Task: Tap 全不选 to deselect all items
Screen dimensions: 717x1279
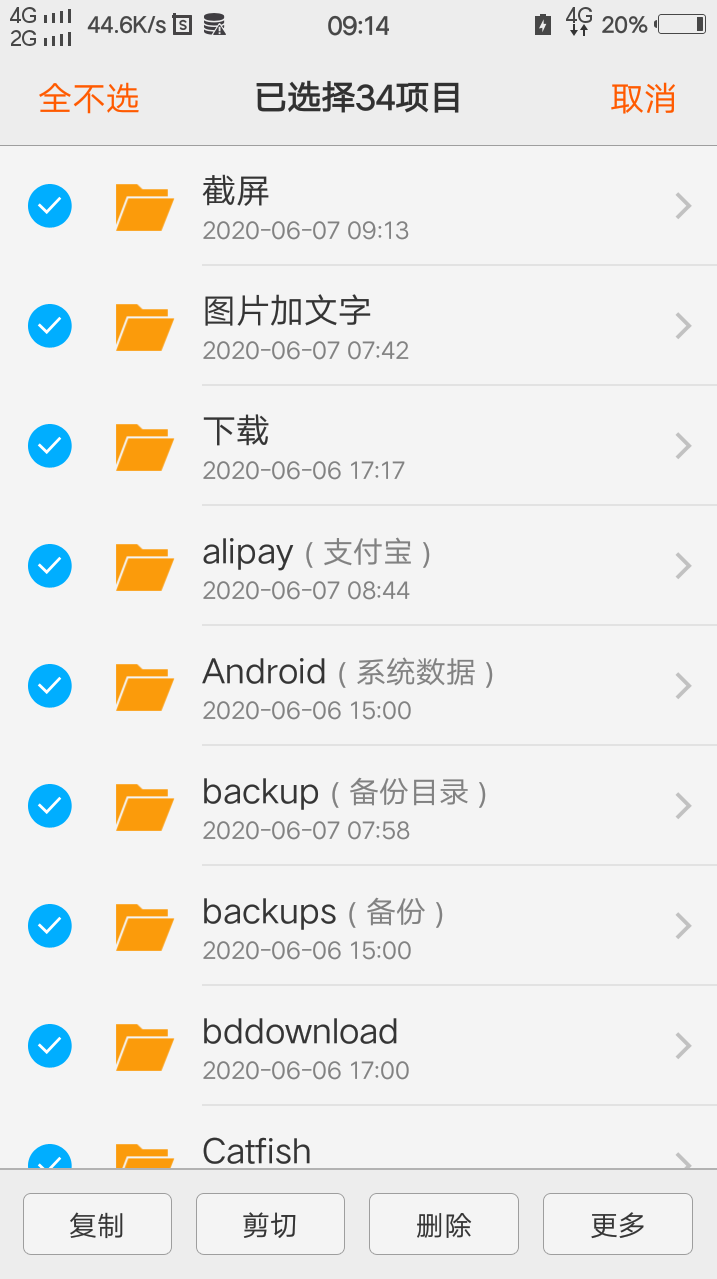Action: pyautogui.click(x=89, y=98)
